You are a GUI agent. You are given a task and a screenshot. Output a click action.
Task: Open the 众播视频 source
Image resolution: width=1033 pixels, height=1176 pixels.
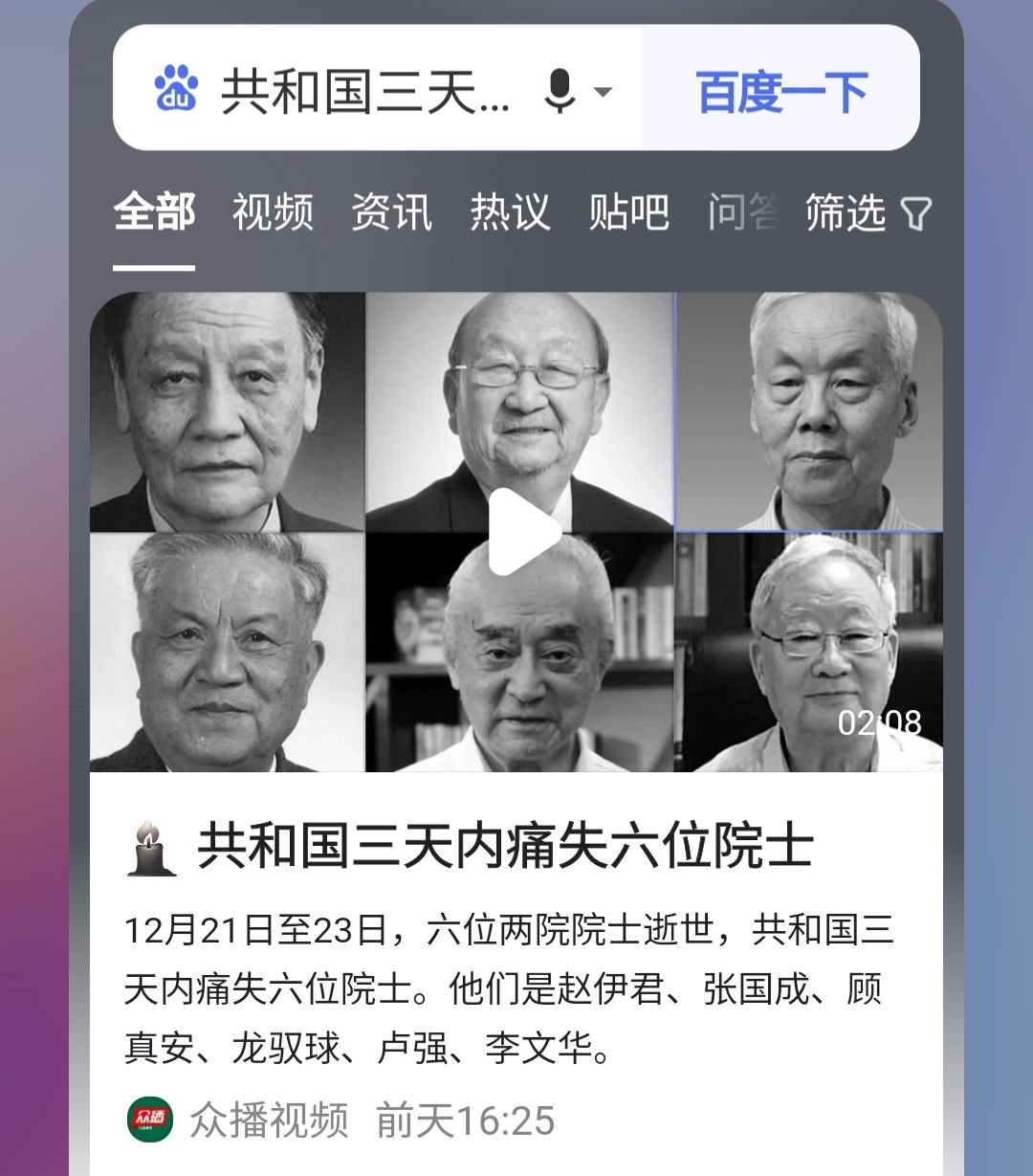268,1121
